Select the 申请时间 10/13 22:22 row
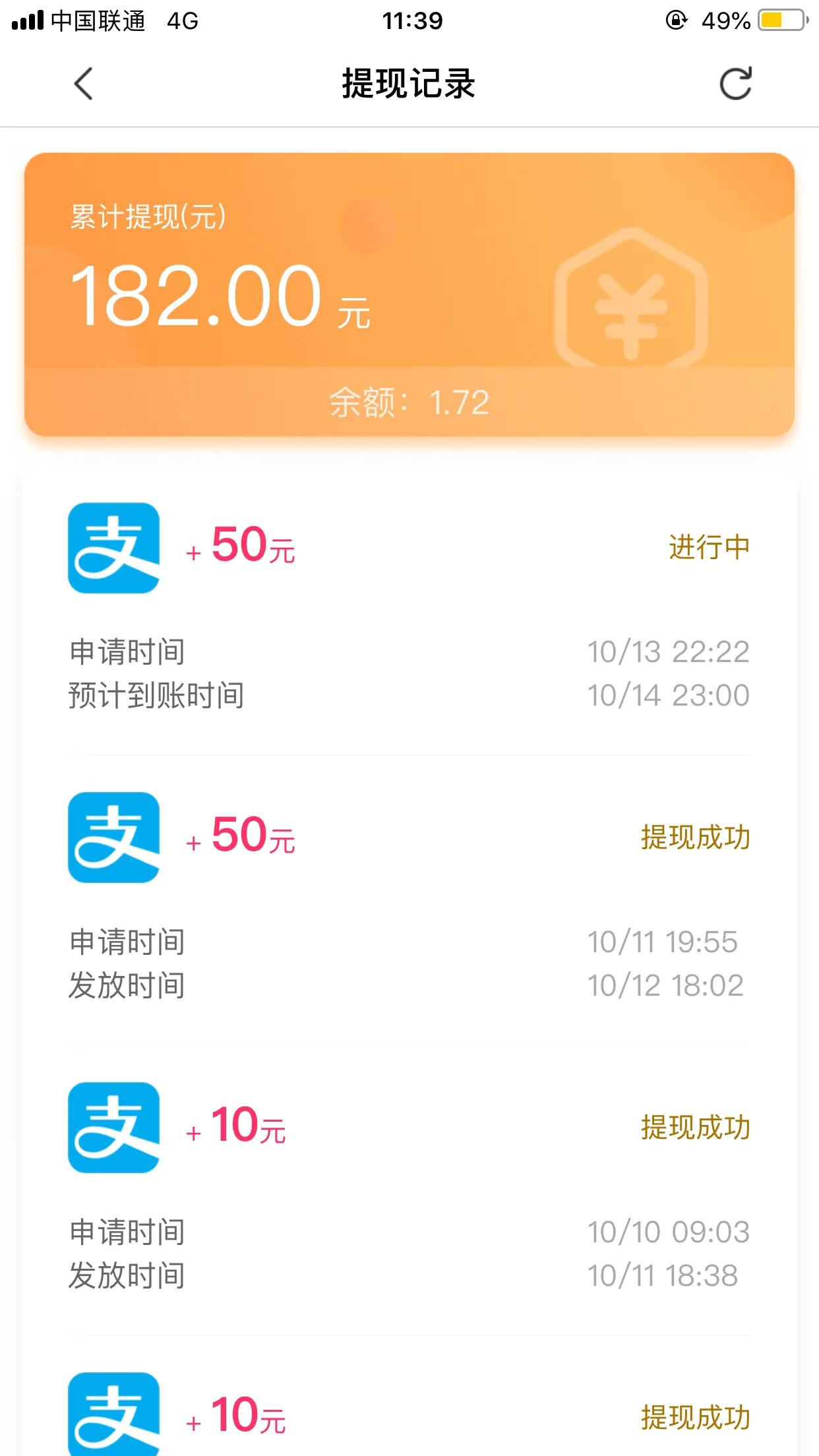Image resolution: width=819 pixels, height=1456 pixels. (x=409, y=653)
